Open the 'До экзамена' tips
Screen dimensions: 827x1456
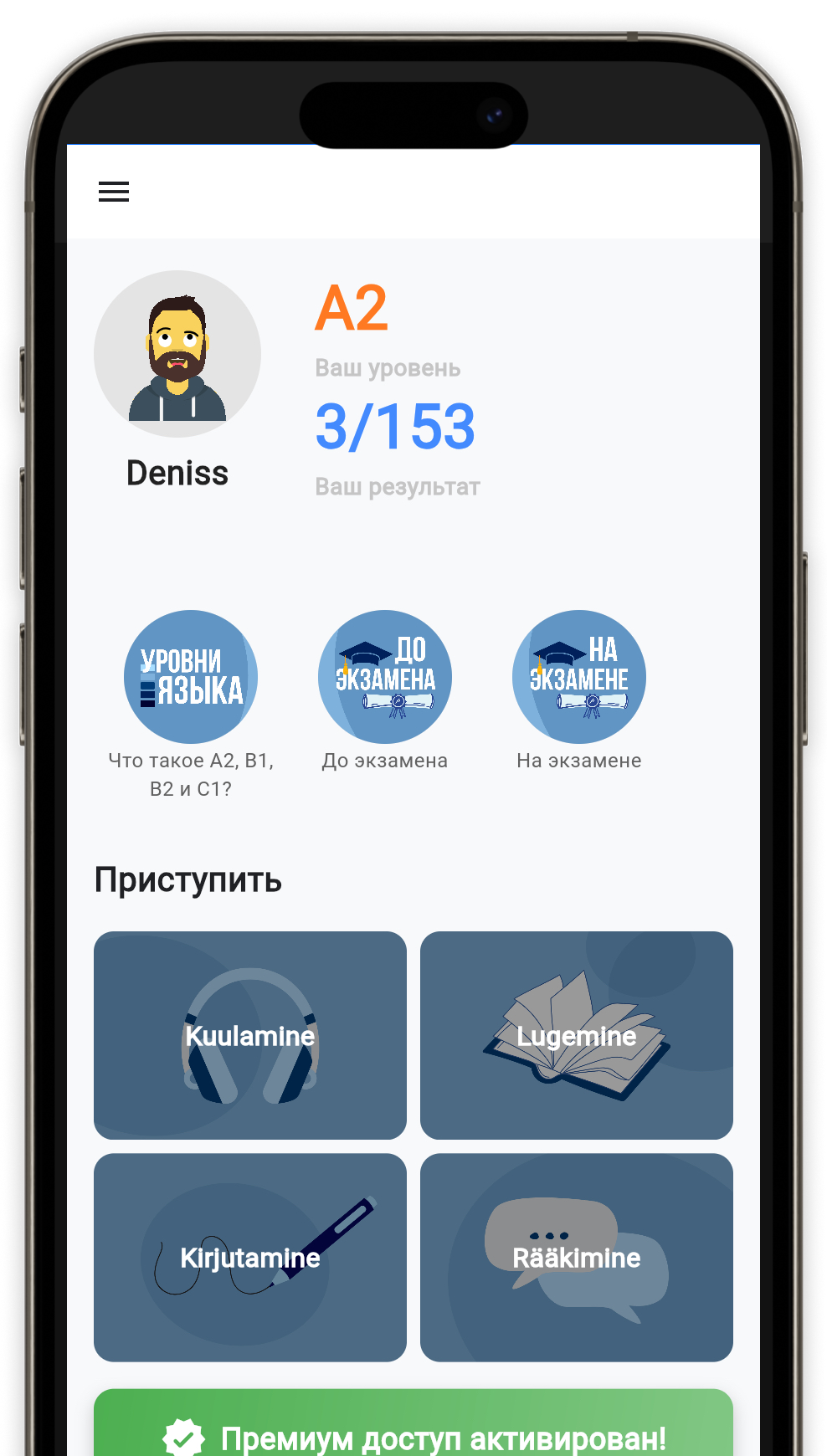pyautogui.click(x=385, y=677)
